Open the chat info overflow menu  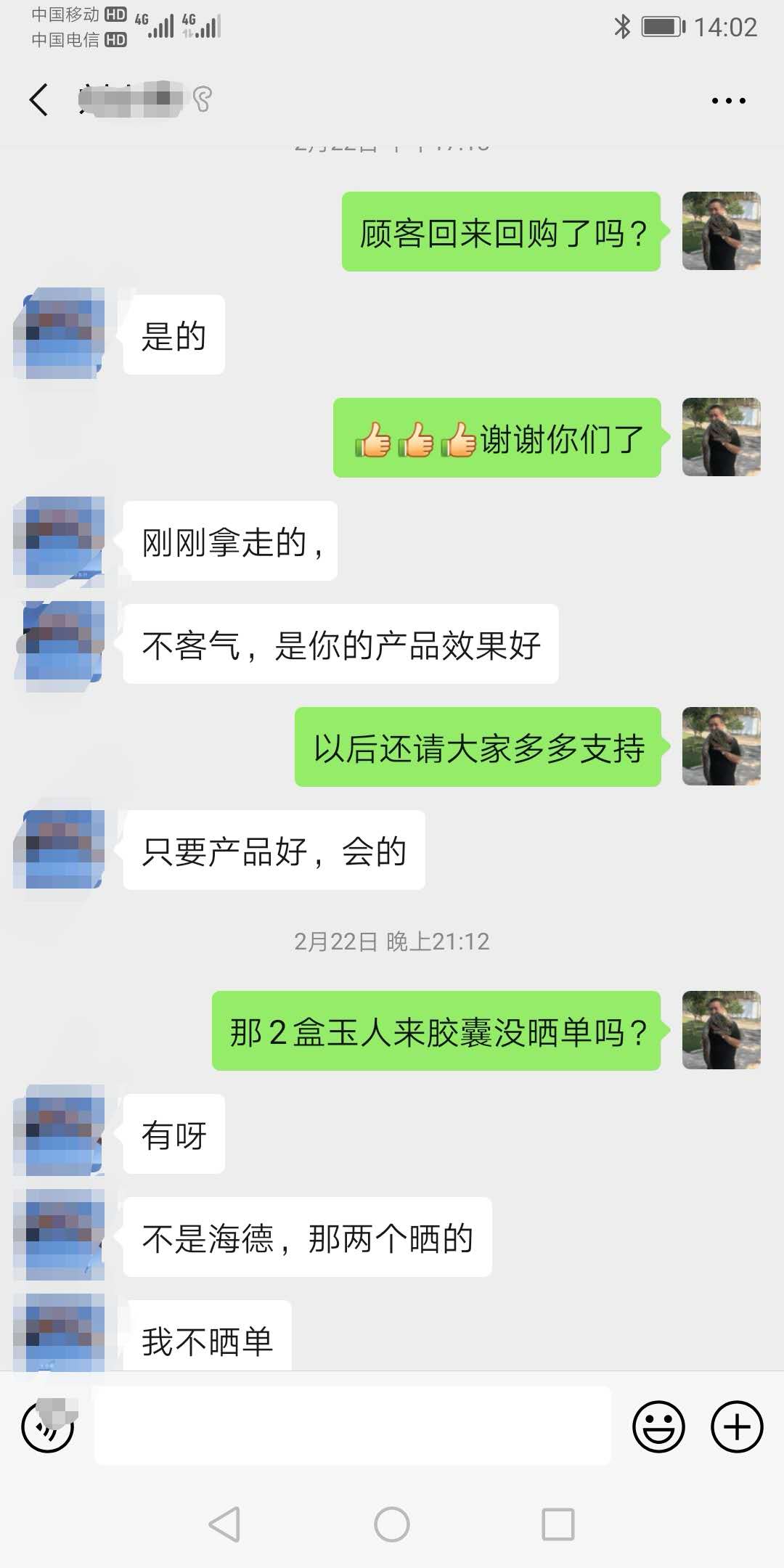728,101
